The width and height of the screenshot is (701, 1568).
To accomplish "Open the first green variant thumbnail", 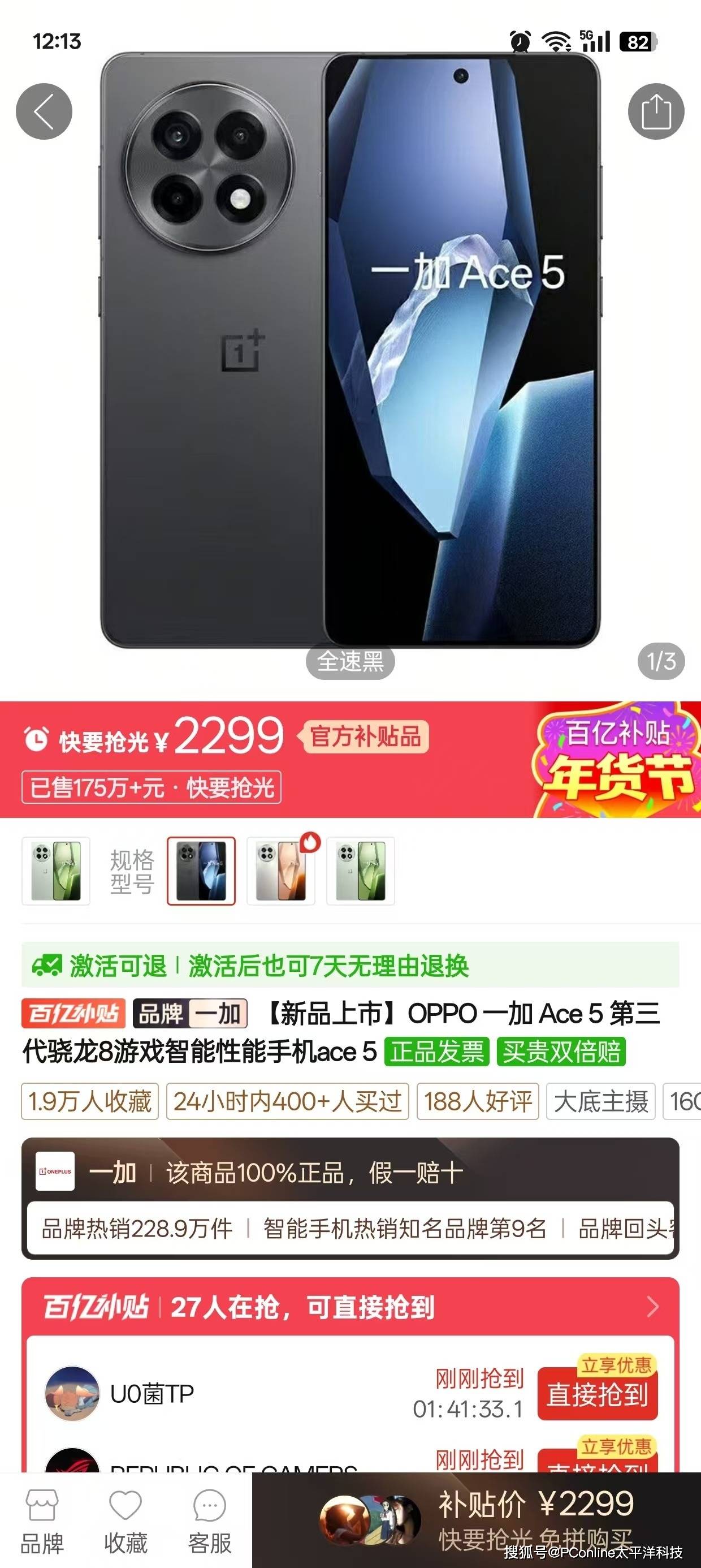I will point(56,871).
